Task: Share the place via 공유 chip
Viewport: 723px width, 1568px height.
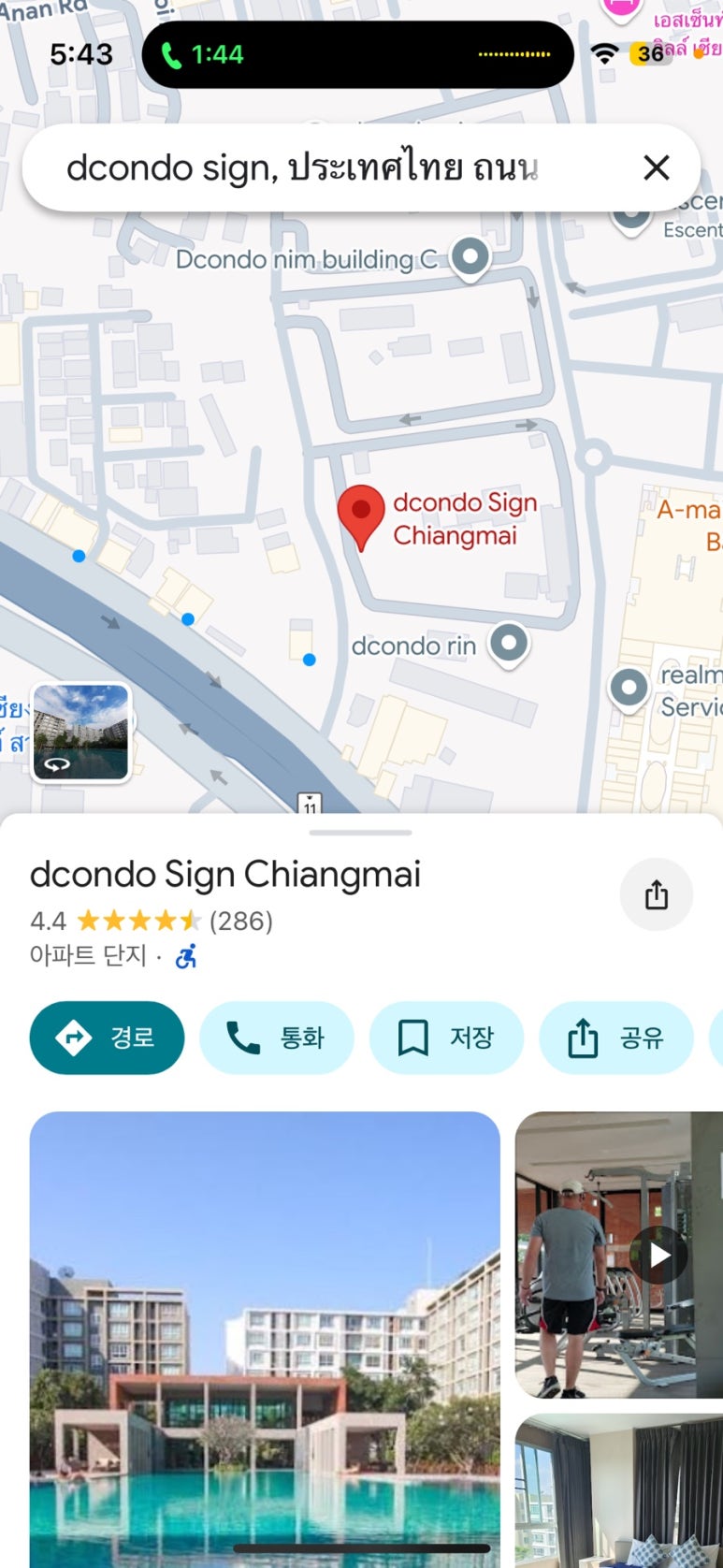Action: [616, 1038]
